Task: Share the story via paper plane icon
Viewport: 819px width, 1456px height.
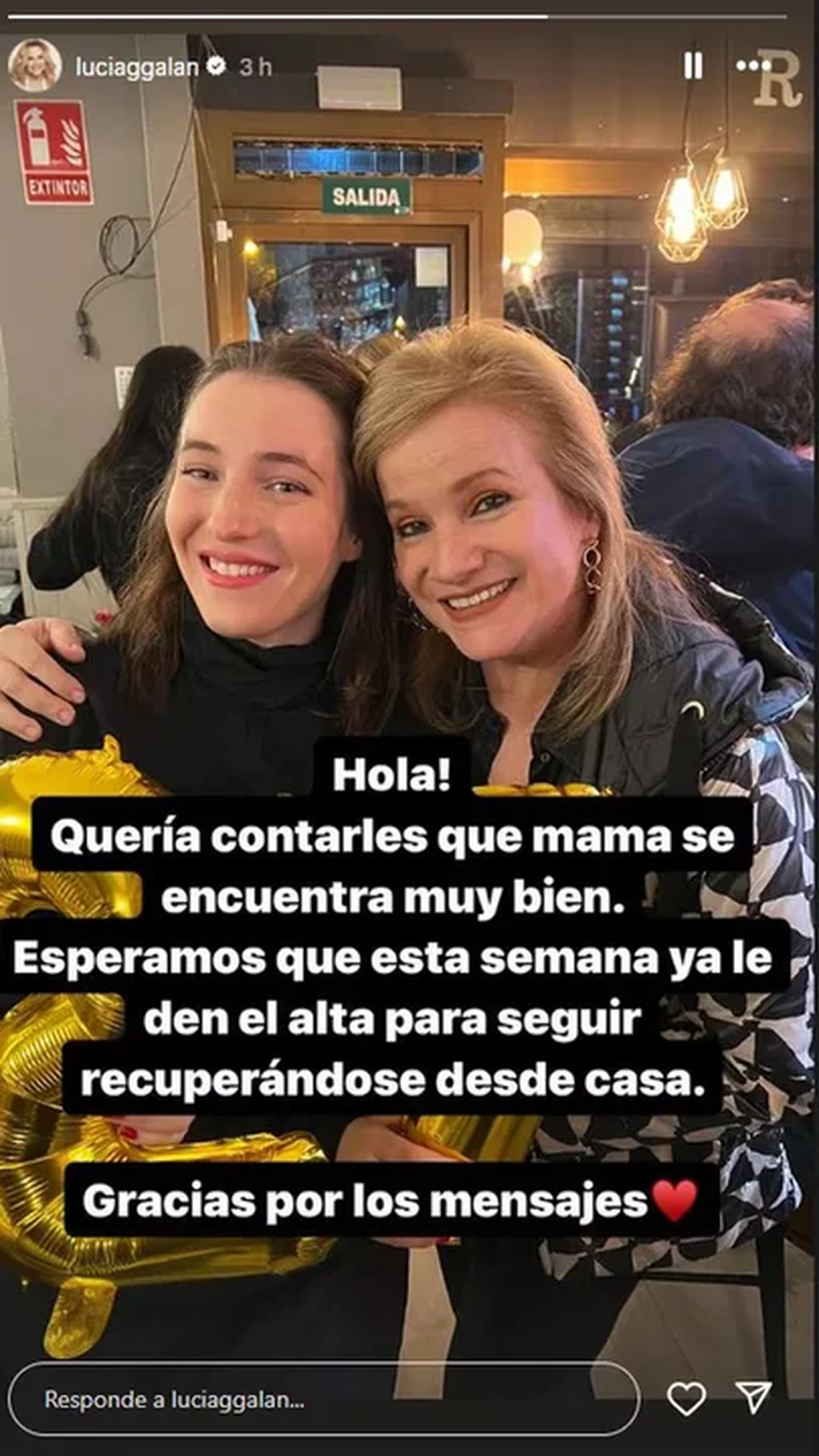Action: [x=753, y=1398]
